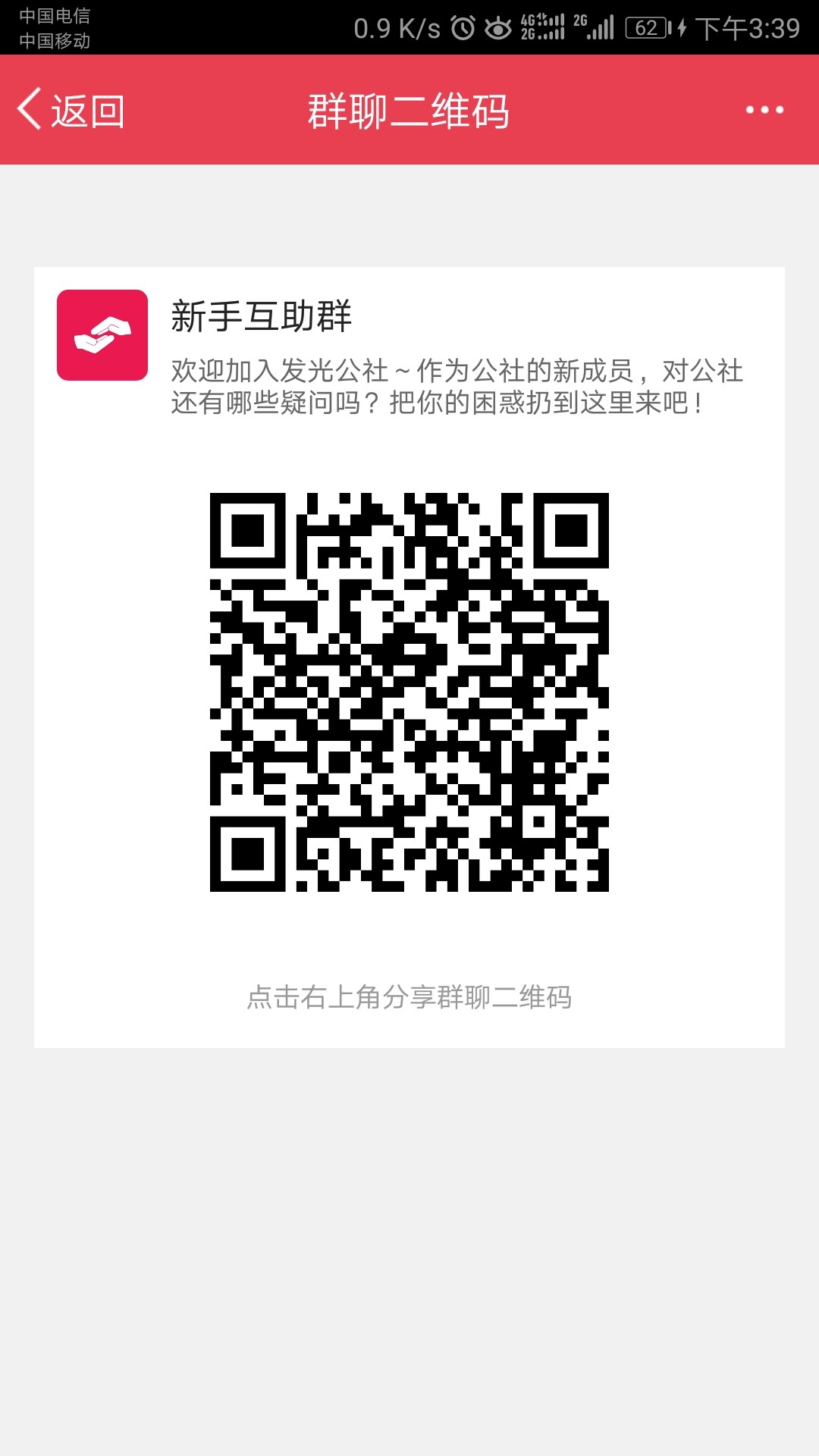The width and height of the screenshot is (819, 1456).
Task: Go back using the 返回 button
Action: (71, 110)
